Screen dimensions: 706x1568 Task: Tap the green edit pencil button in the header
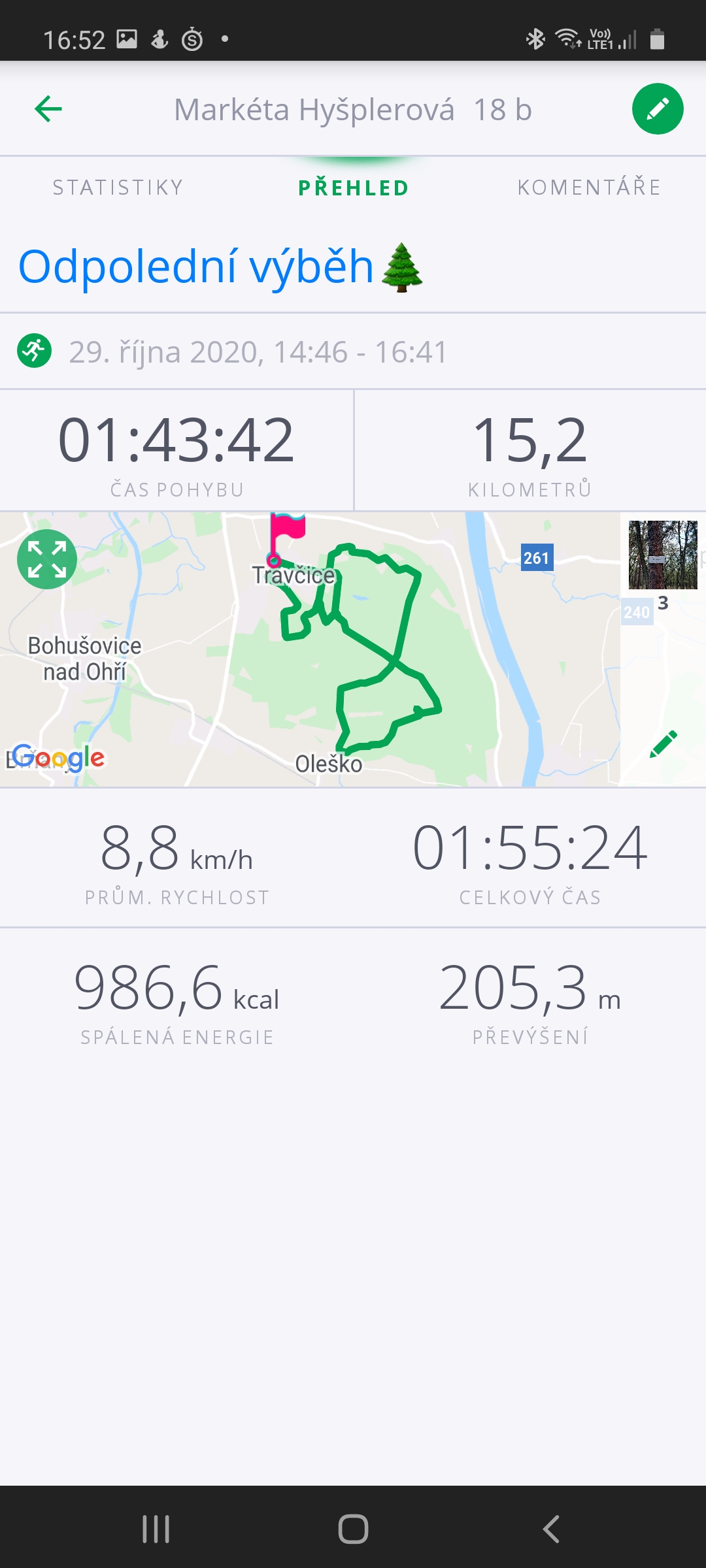(658, 109)
